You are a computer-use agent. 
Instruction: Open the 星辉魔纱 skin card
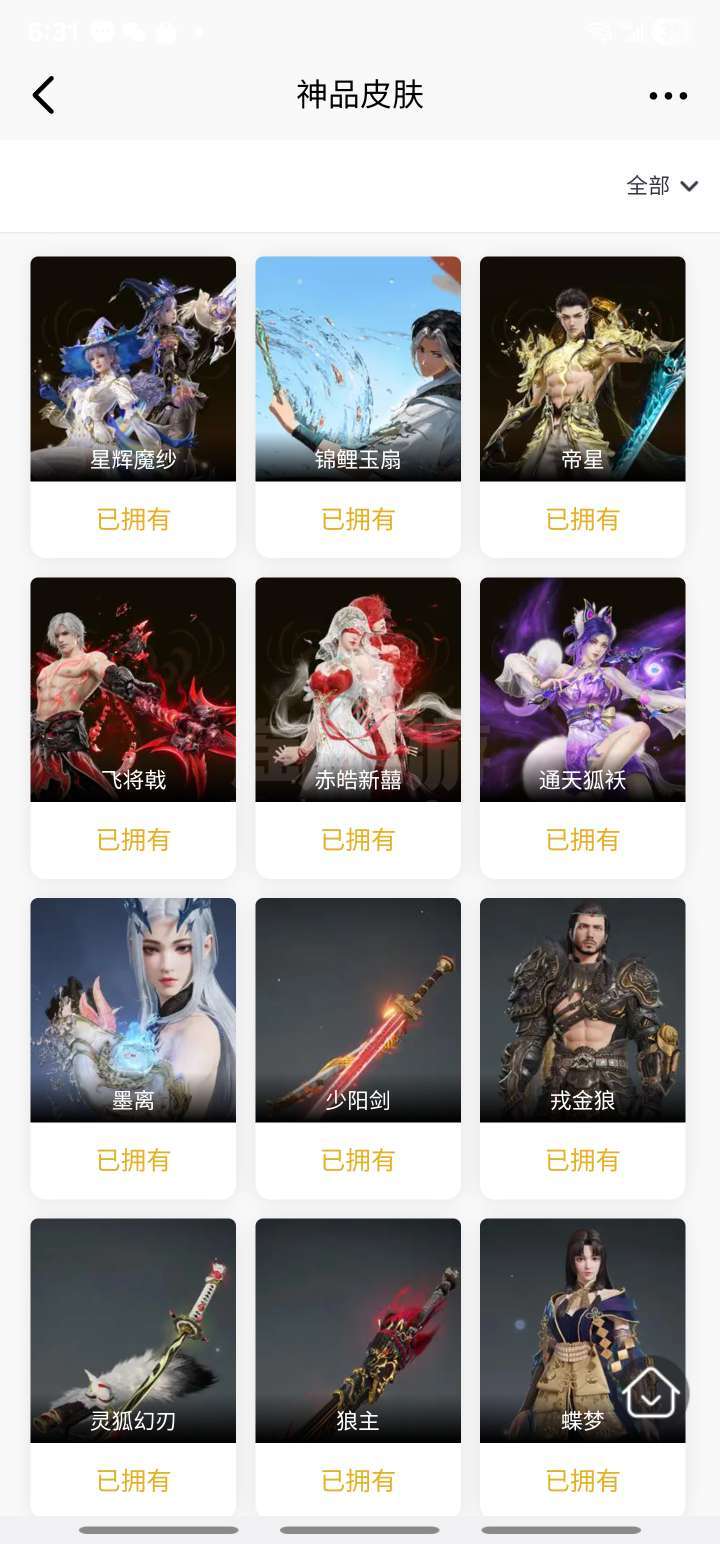point(133,407)
